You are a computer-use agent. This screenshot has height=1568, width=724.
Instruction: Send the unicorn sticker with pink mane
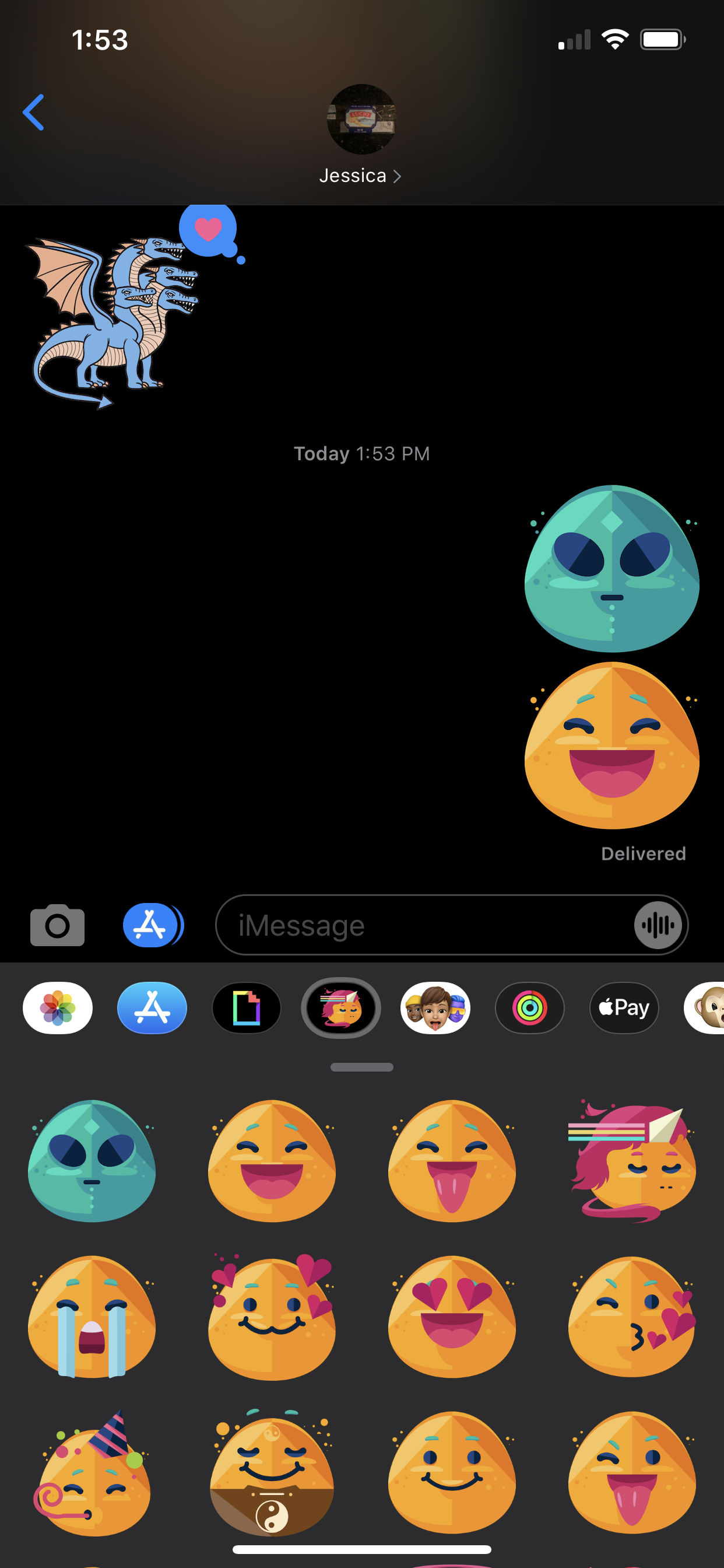[x=631, y=1160]
